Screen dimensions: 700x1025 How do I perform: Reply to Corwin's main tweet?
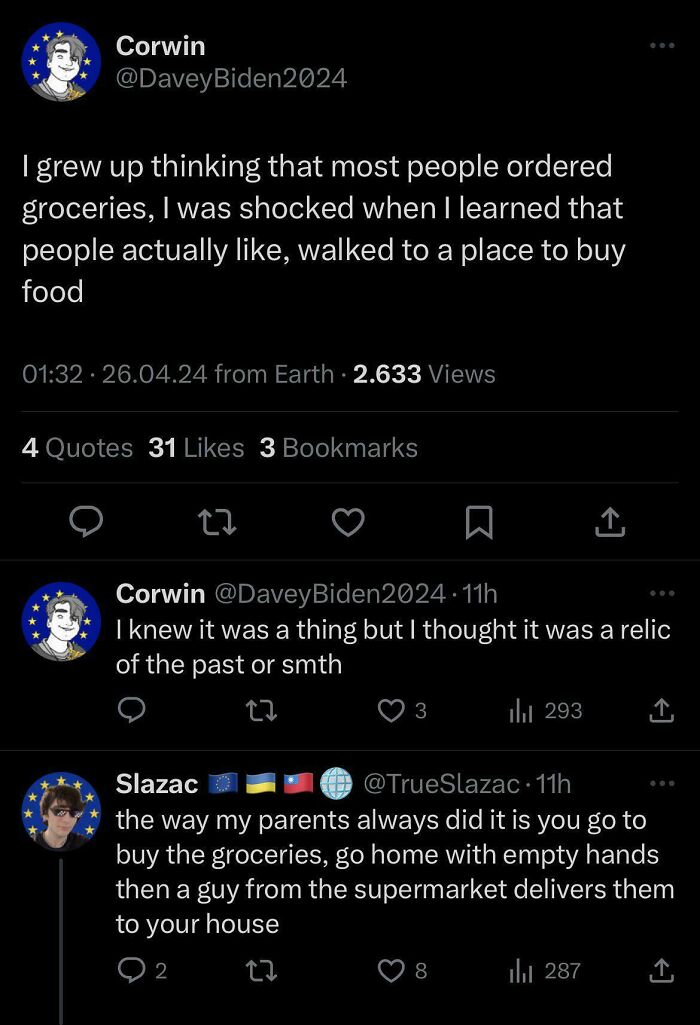[x=87, y=521]
